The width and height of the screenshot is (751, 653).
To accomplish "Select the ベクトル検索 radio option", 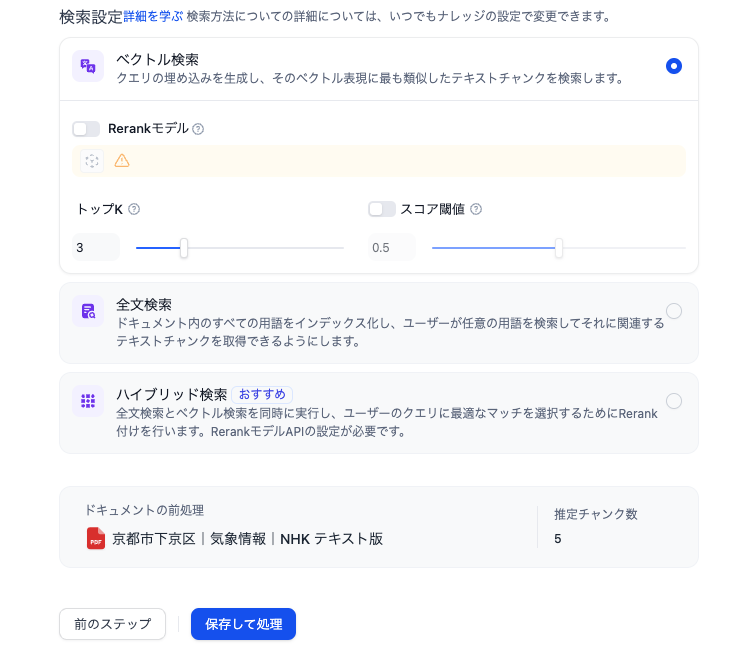I will tap(674, 66).
